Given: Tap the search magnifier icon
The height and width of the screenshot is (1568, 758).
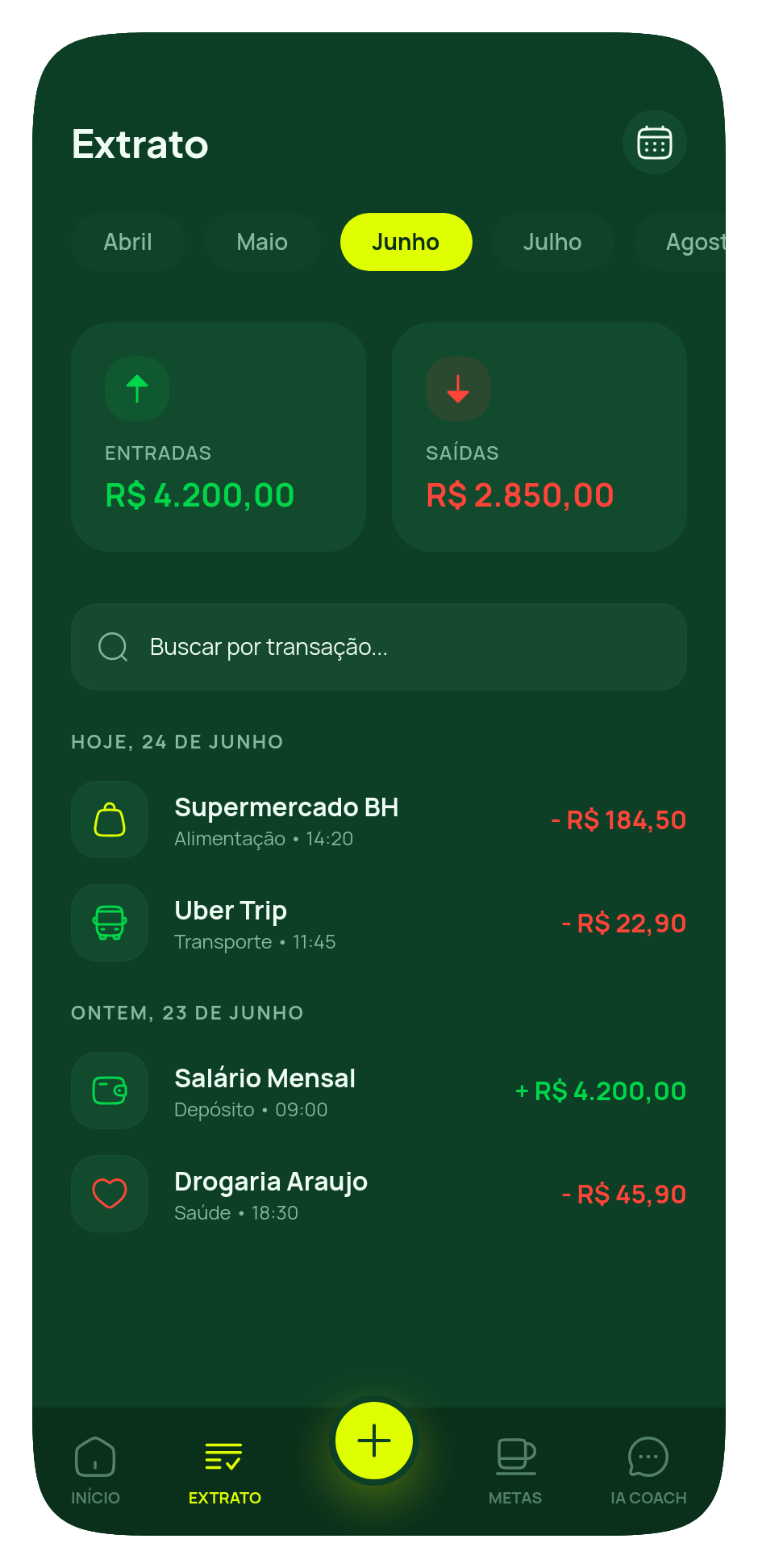Looking at the screenshot, I should (112, 646).
